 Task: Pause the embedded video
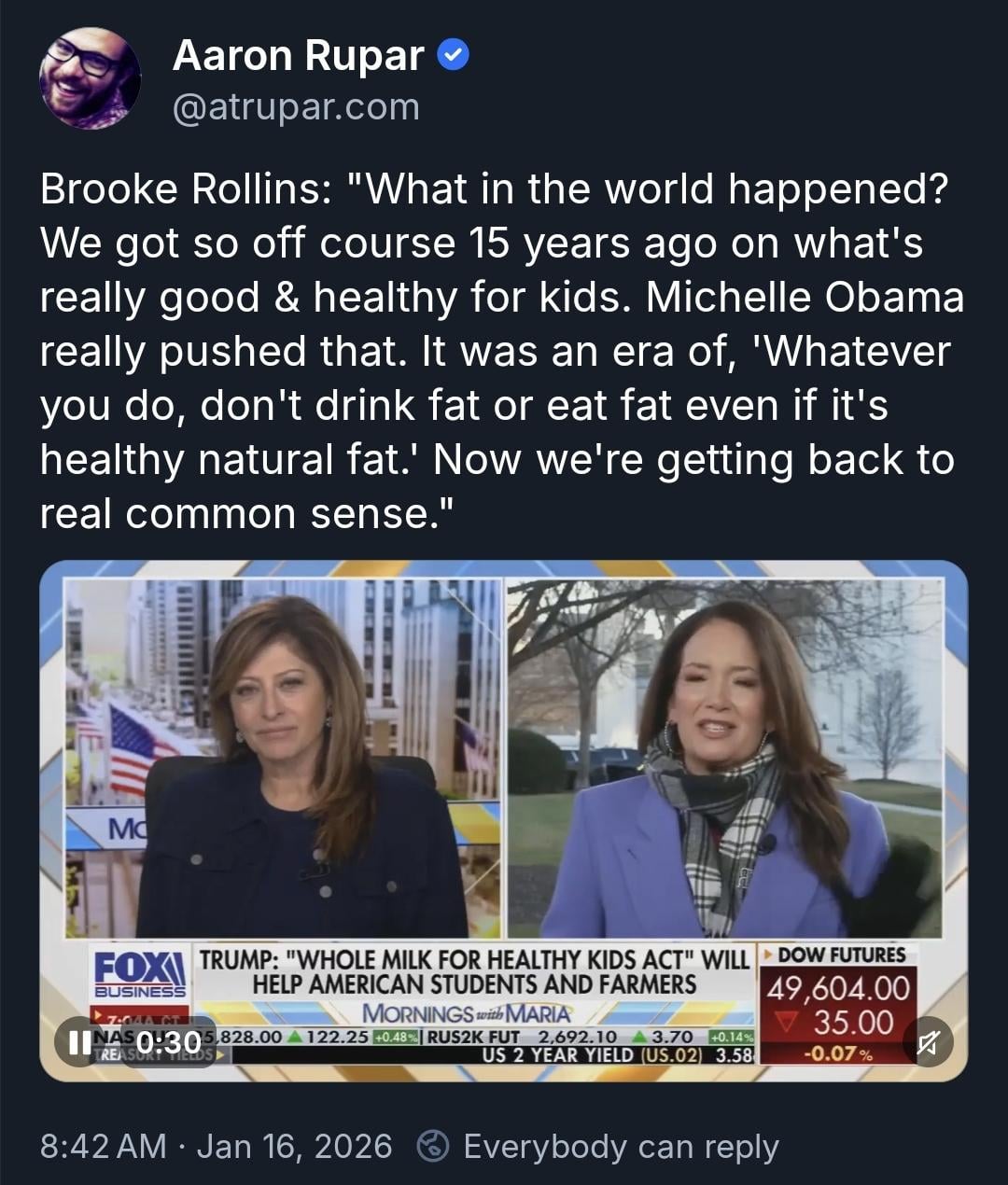(74, 1042)
